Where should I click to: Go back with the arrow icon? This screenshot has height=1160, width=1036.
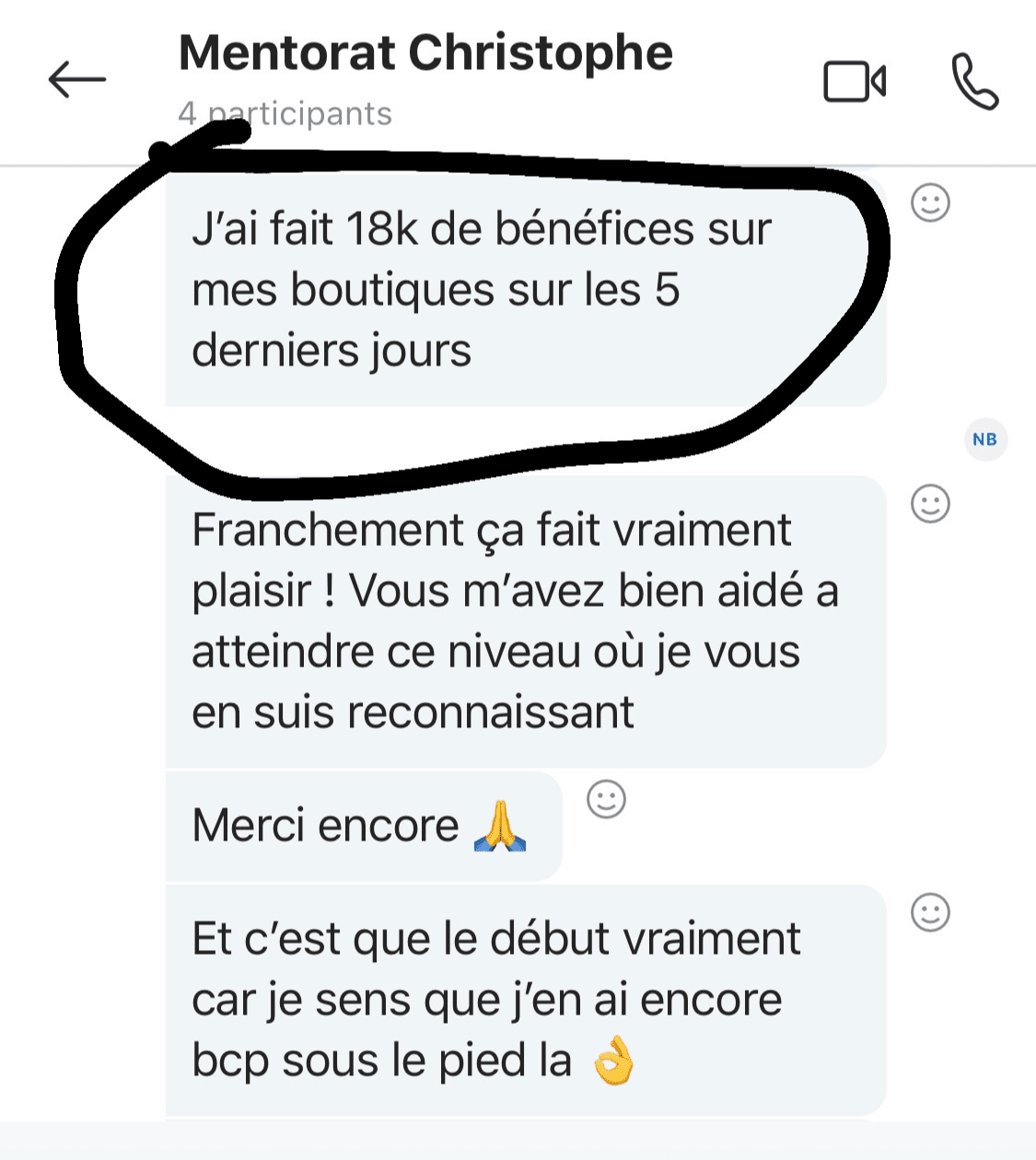point(77,80)
